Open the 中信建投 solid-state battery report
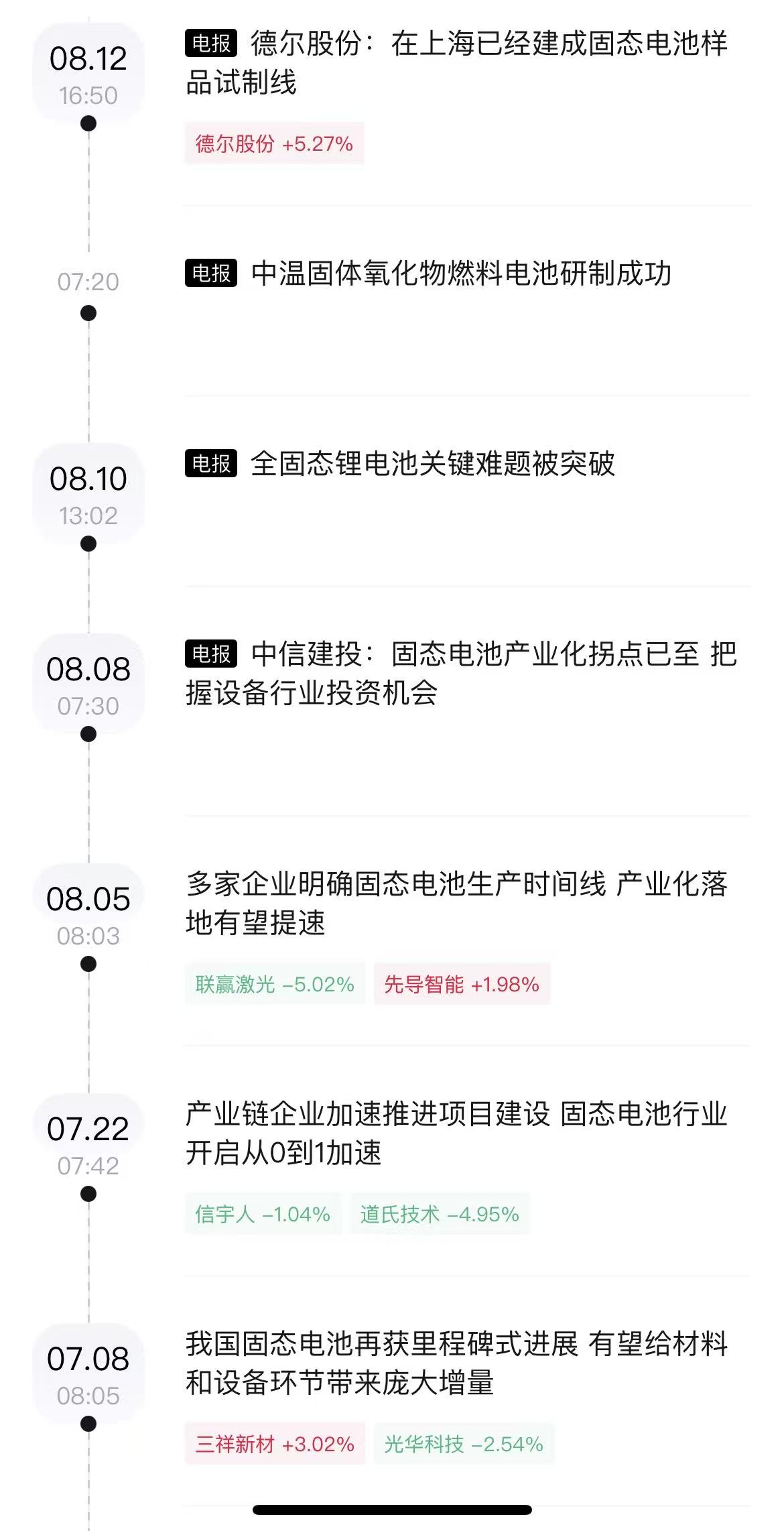Viewport: 784px width, 1531px height. [x=461, y=673]
